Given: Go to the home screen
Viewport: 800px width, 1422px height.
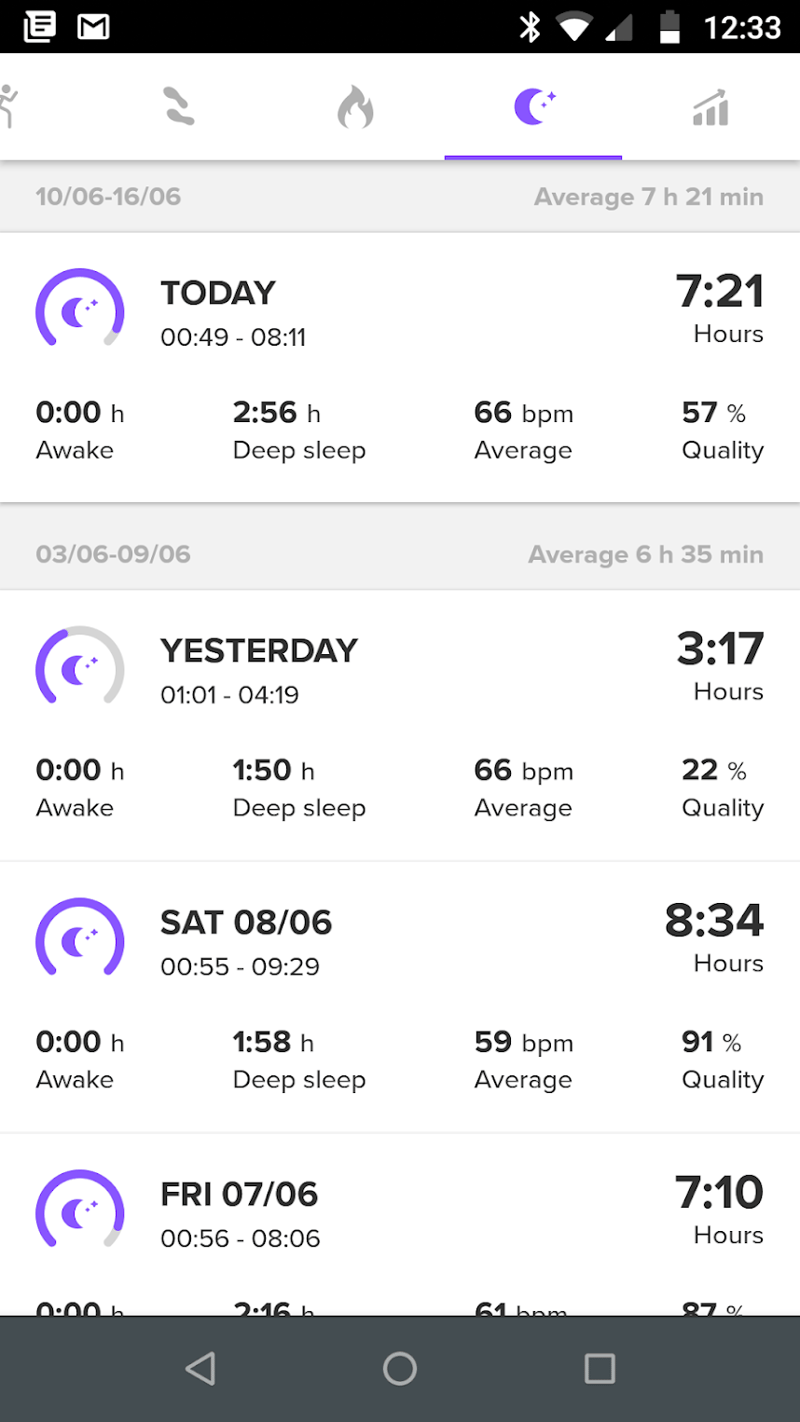Looking at the screenshot, I should click(400, 1368).
